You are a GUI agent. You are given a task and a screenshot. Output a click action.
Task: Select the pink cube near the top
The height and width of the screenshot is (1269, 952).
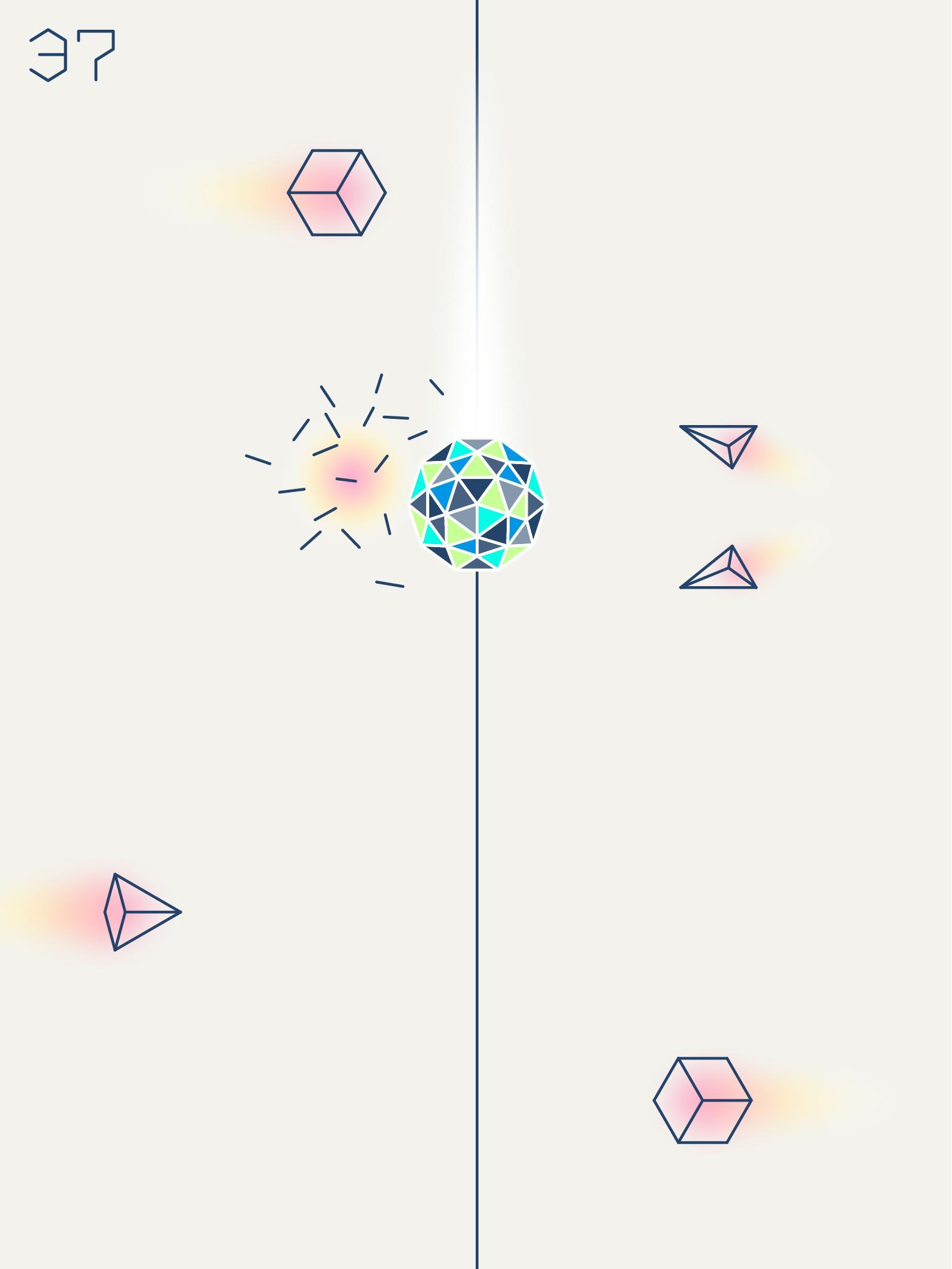[338, 193]
